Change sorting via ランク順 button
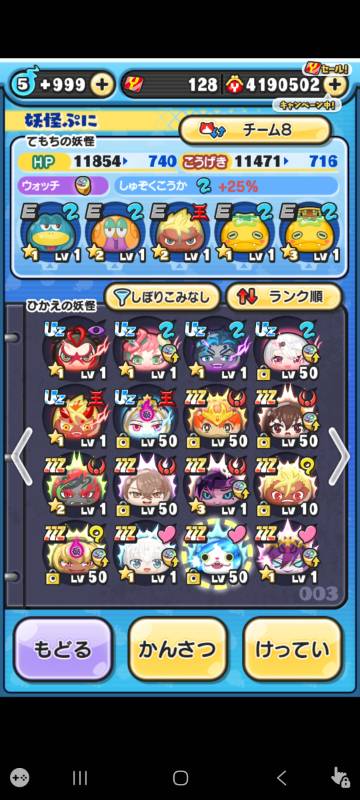Viewport: 360px width, 800px height. 284,297
